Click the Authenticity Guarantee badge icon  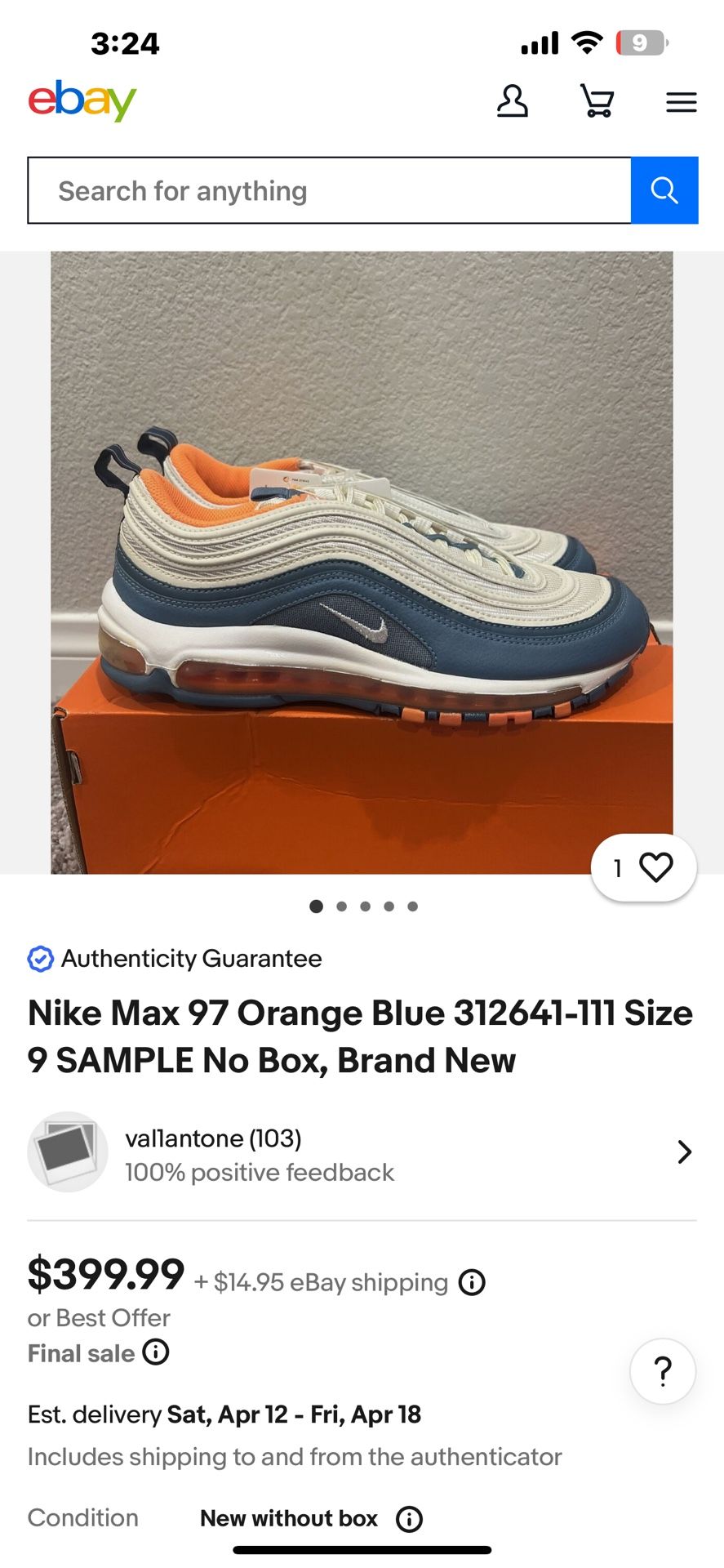[x=39, y=959]
